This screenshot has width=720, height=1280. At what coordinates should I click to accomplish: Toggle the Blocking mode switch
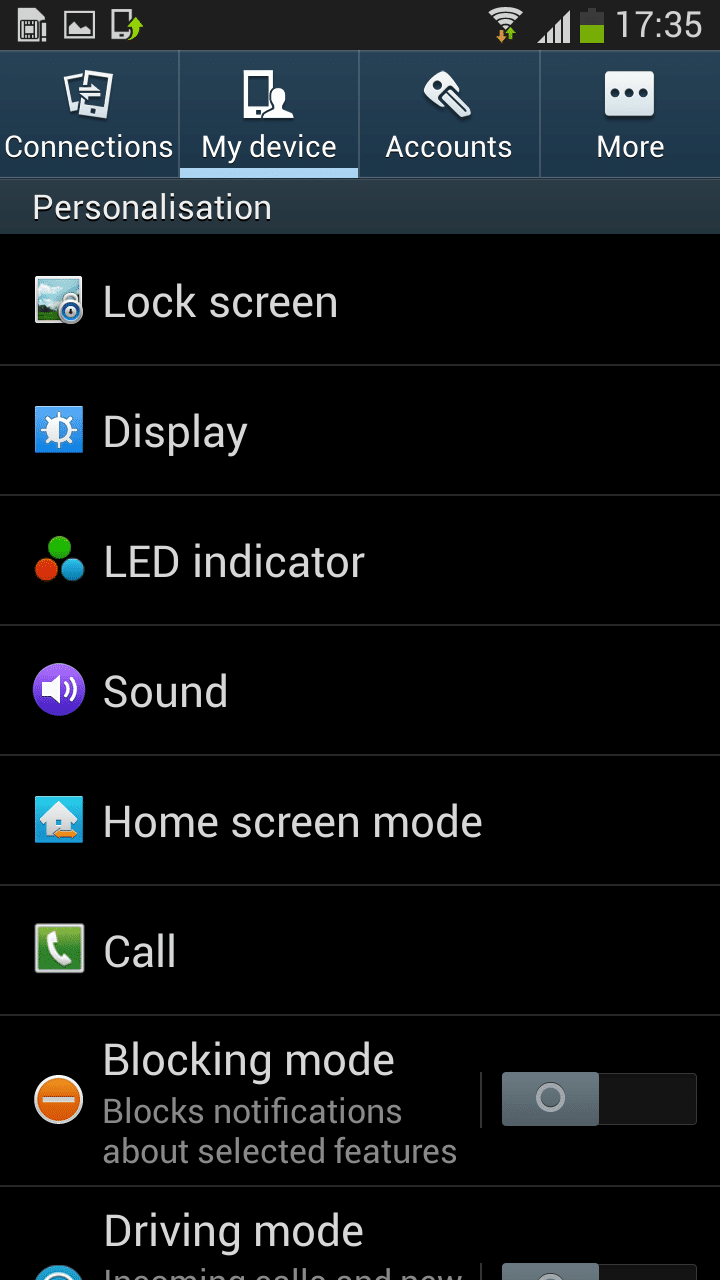point(598,1099)
